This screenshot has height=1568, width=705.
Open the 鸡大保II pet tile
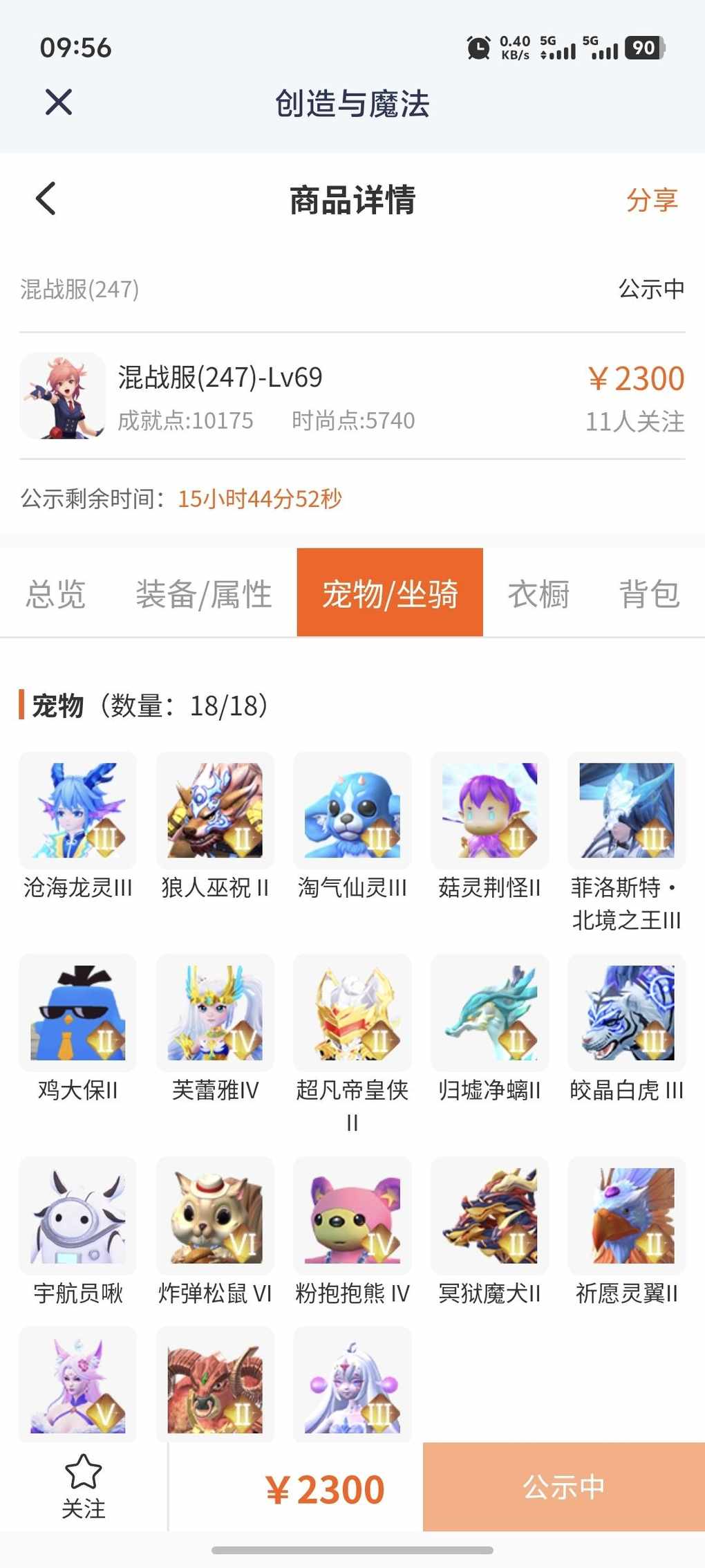point(77,1013)
